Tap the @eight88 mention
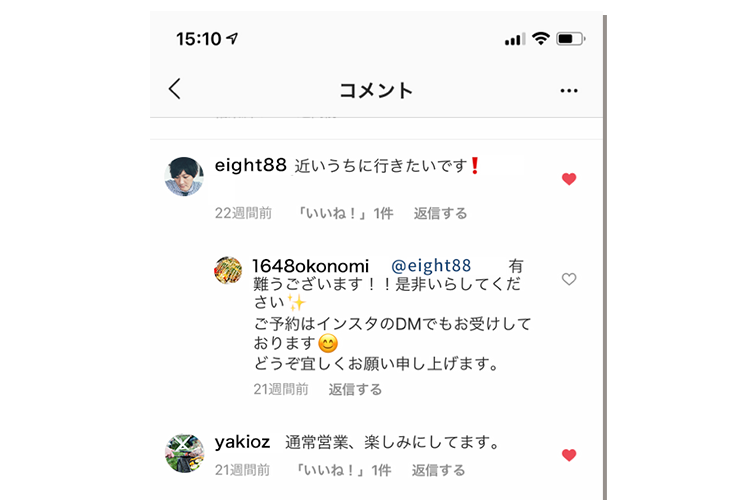The width and height of the screenshot is (750, 500). click(x=430, y=266)
